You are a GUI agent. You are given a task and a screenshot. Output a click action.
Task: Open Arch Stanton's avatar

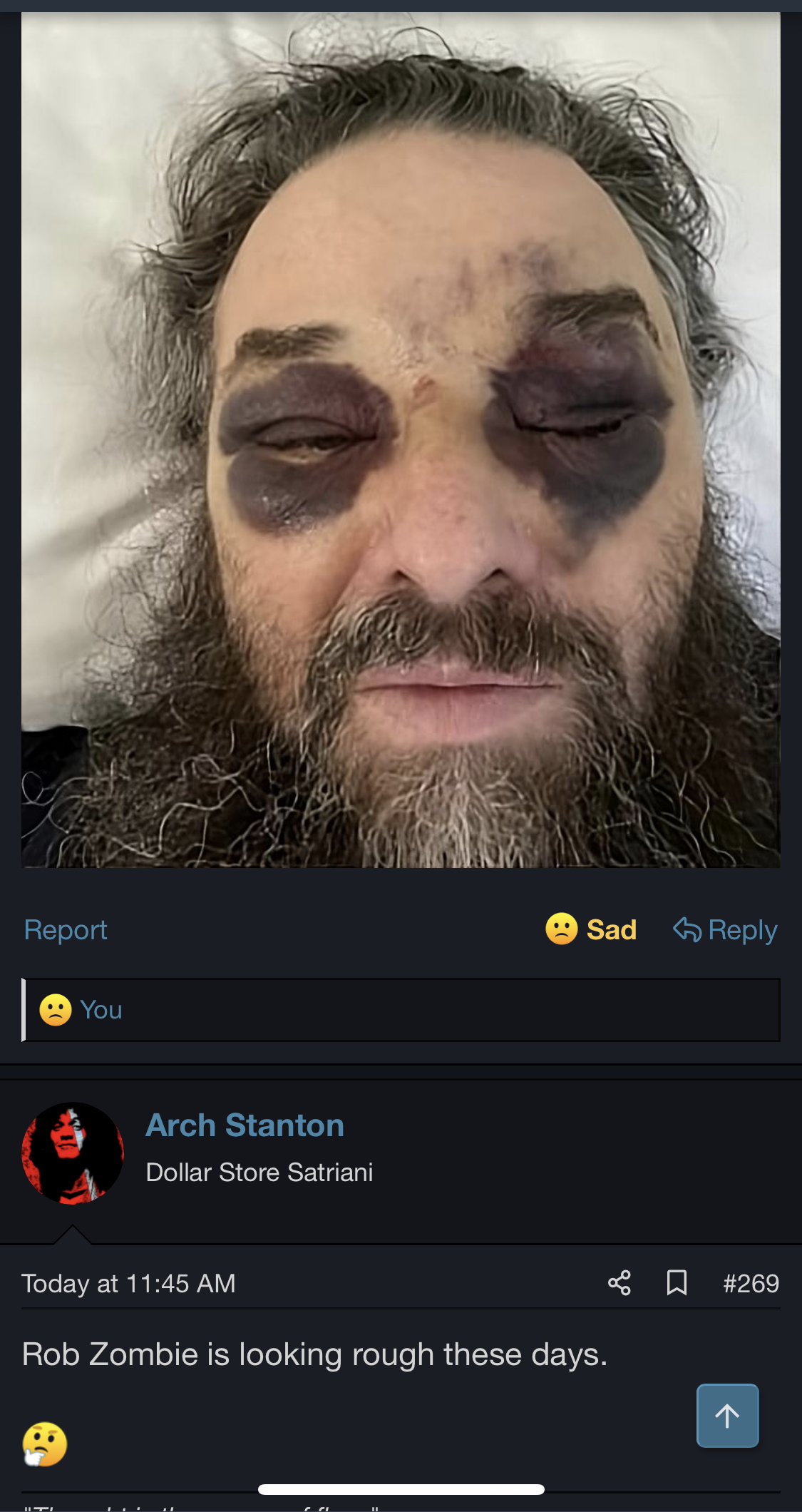pyautogui.click(x=73, y=1153)
